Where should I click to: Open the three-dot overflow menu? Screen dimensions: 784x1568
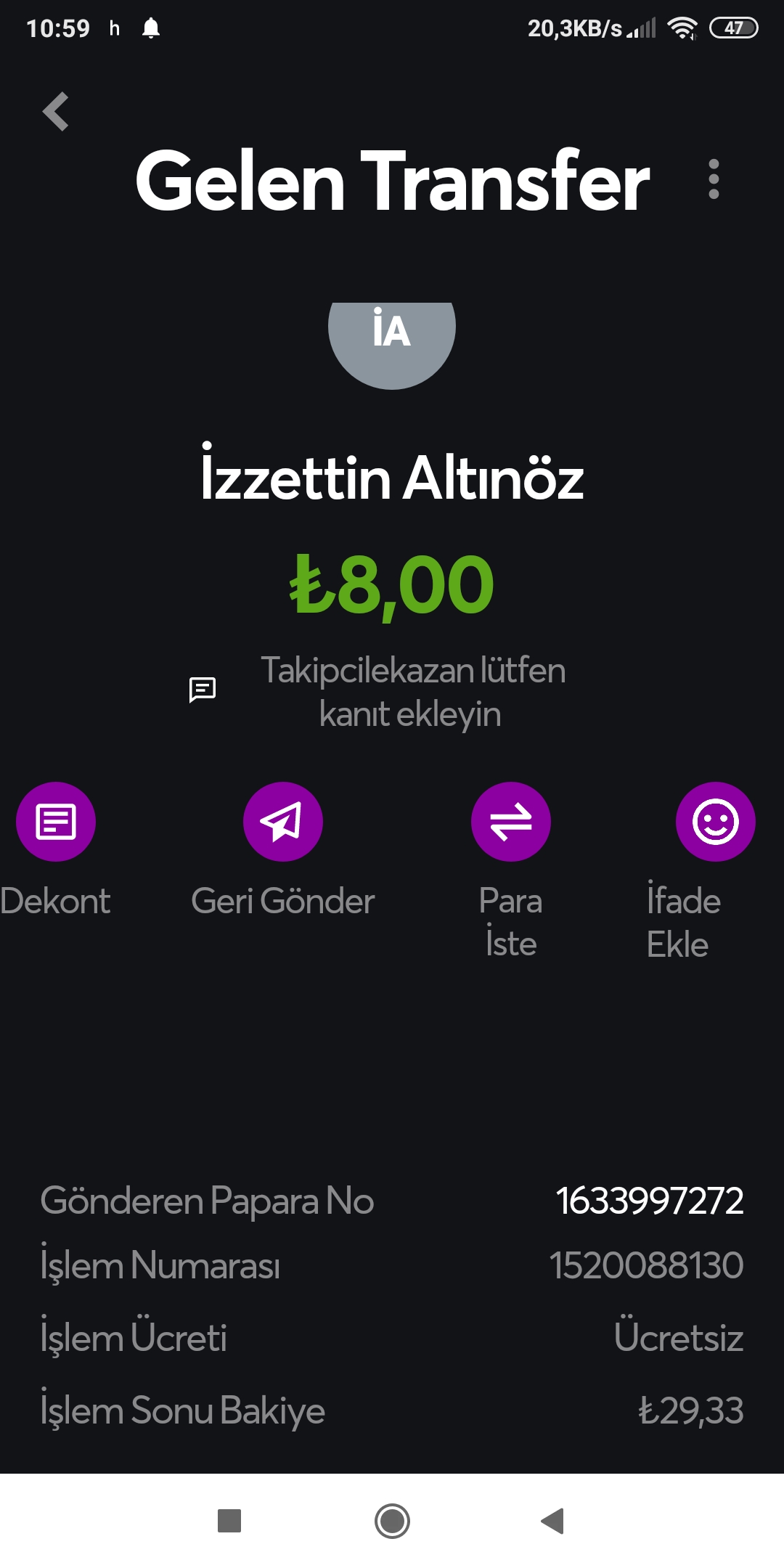tap(714, 179)
